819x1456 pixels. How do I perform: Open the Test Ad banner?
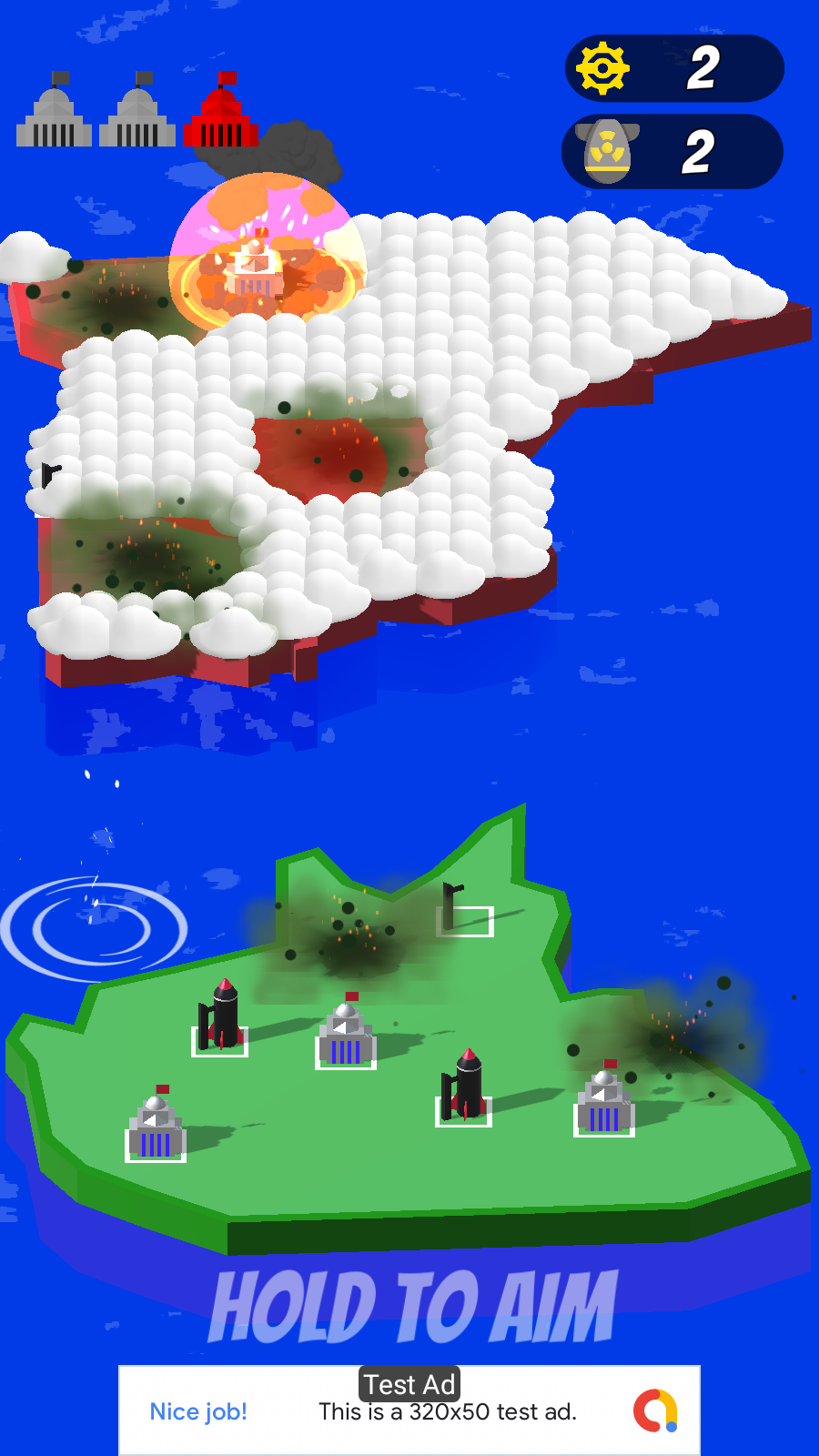[x=409, y=1411]
